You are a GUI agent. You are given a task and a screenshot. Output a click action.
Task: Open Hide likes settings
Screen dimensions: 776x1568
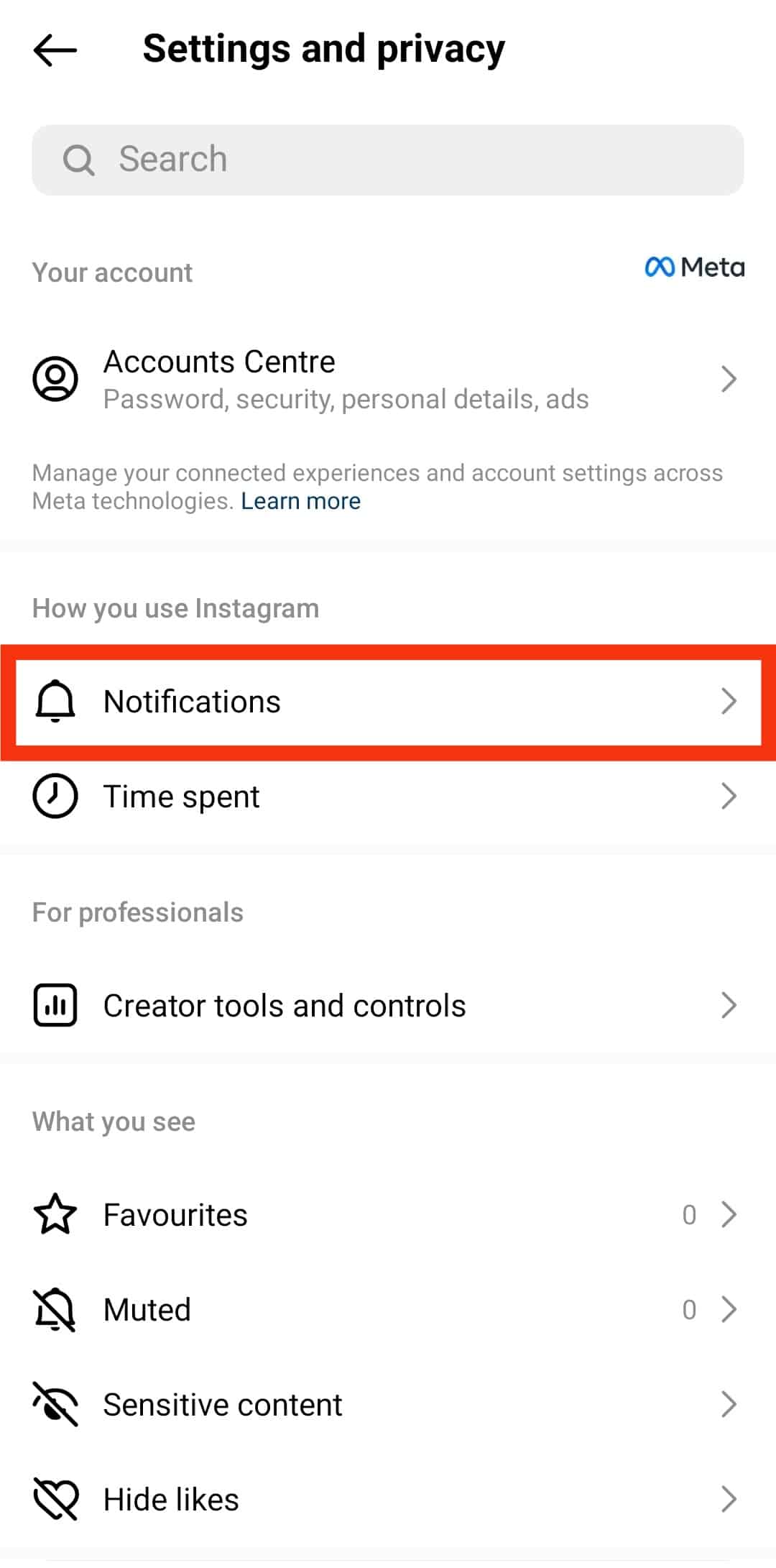pyautogui.click(x=388, y=1500)
